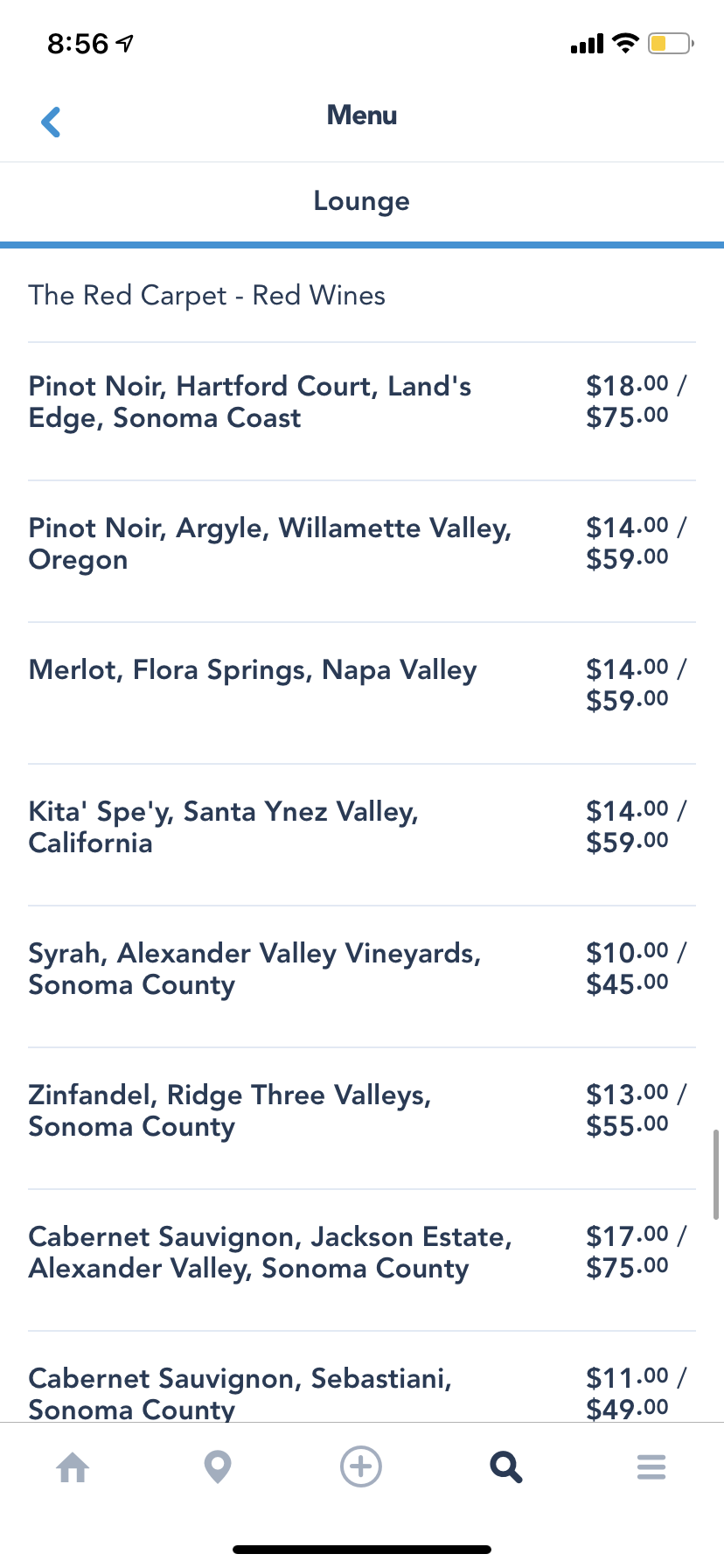Go back using the blue back arrow
The image size is (724, 1568).
(x=52, y=122)
